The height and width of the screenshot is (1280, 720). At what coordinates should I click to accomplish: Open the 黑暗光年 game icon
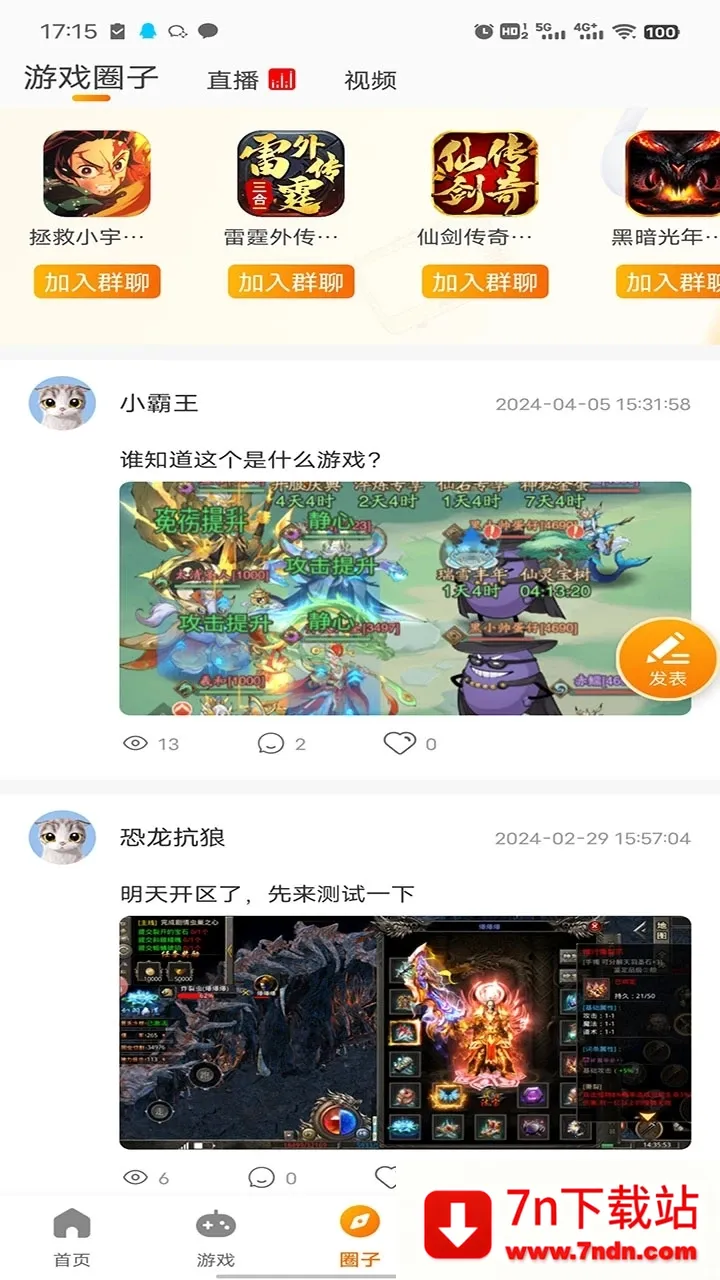[x=672, y=174]
